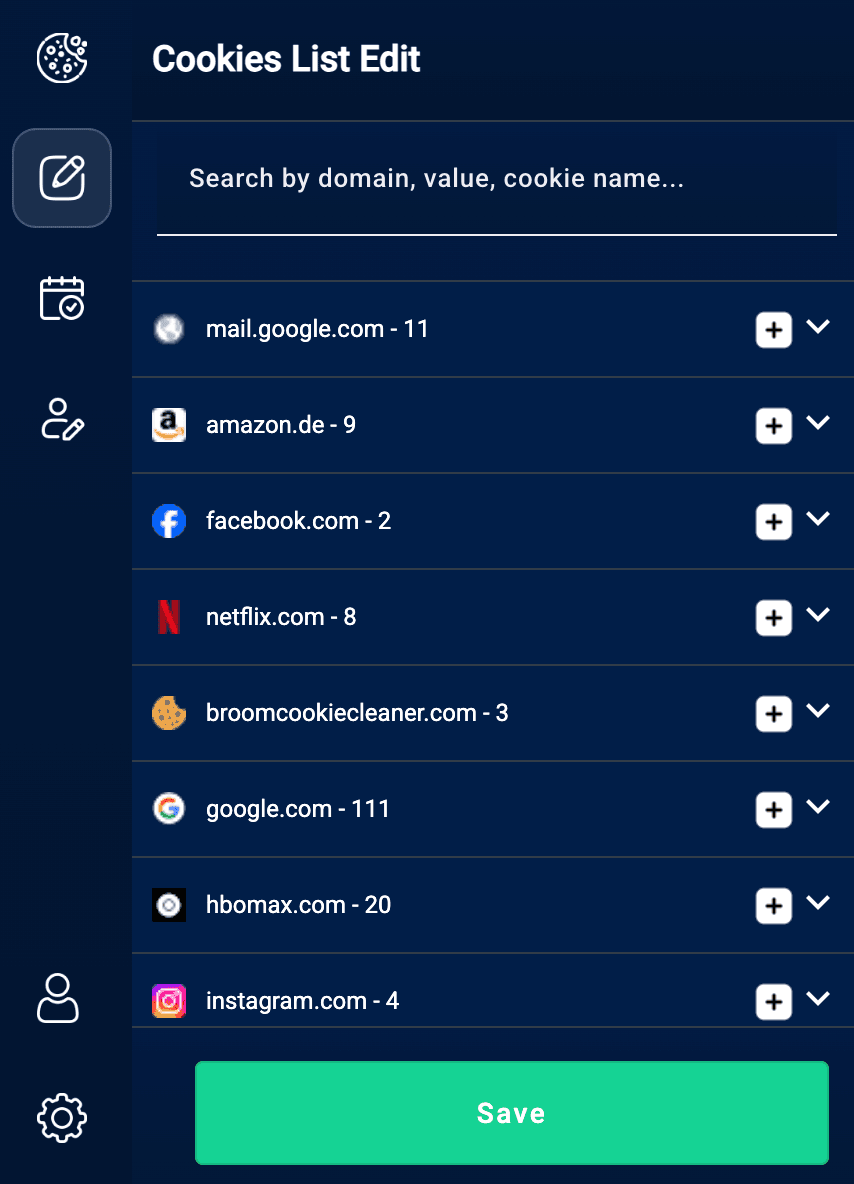Click the Instagram favicon icon
The width and height of the screenshot is (854, 1184).
(x=169, y=1000)
